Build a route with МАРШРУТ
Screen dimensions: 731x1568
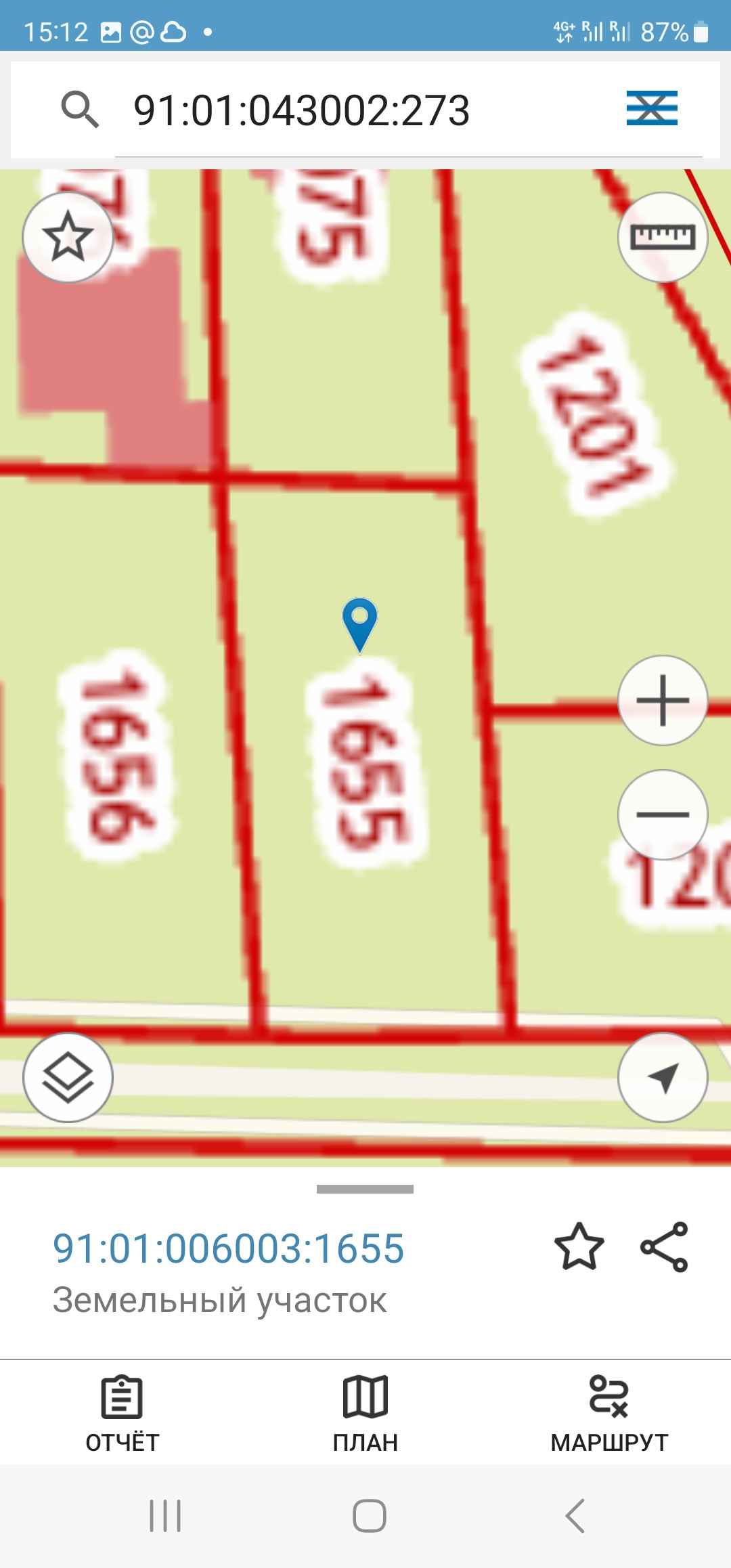click(609, 1414)
